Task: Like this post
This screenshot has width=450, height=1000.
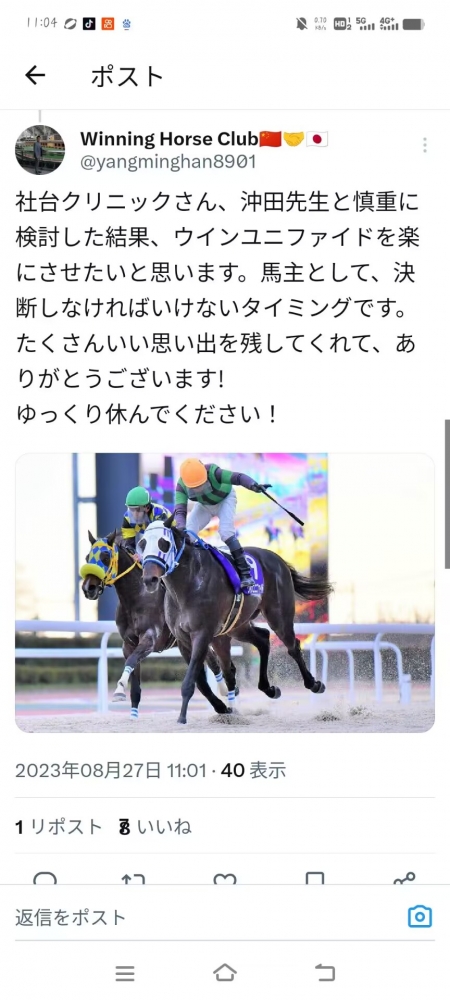Action: pyautogui.click(x=224, y=879)
